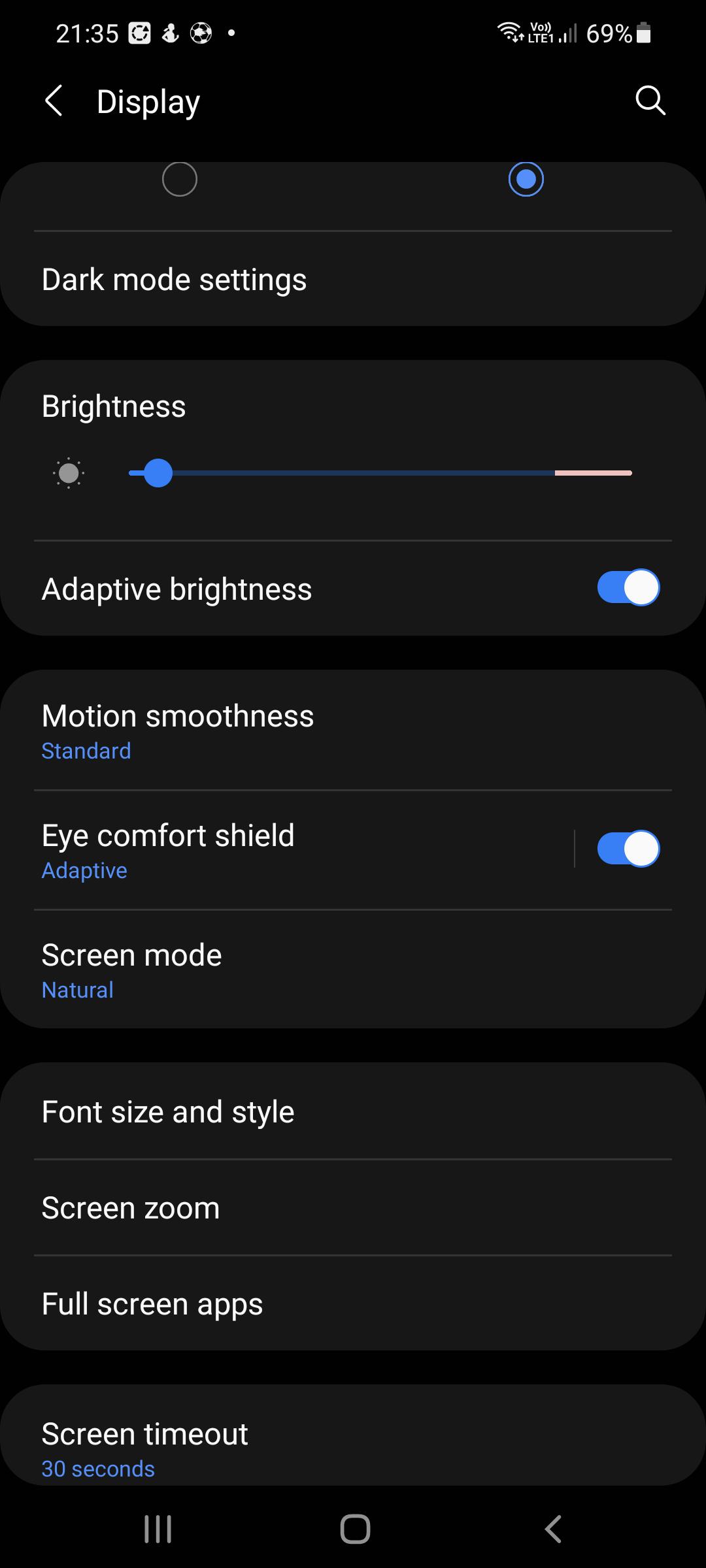Open Screen timeout setting
706x1568 pixels.
353,1446
